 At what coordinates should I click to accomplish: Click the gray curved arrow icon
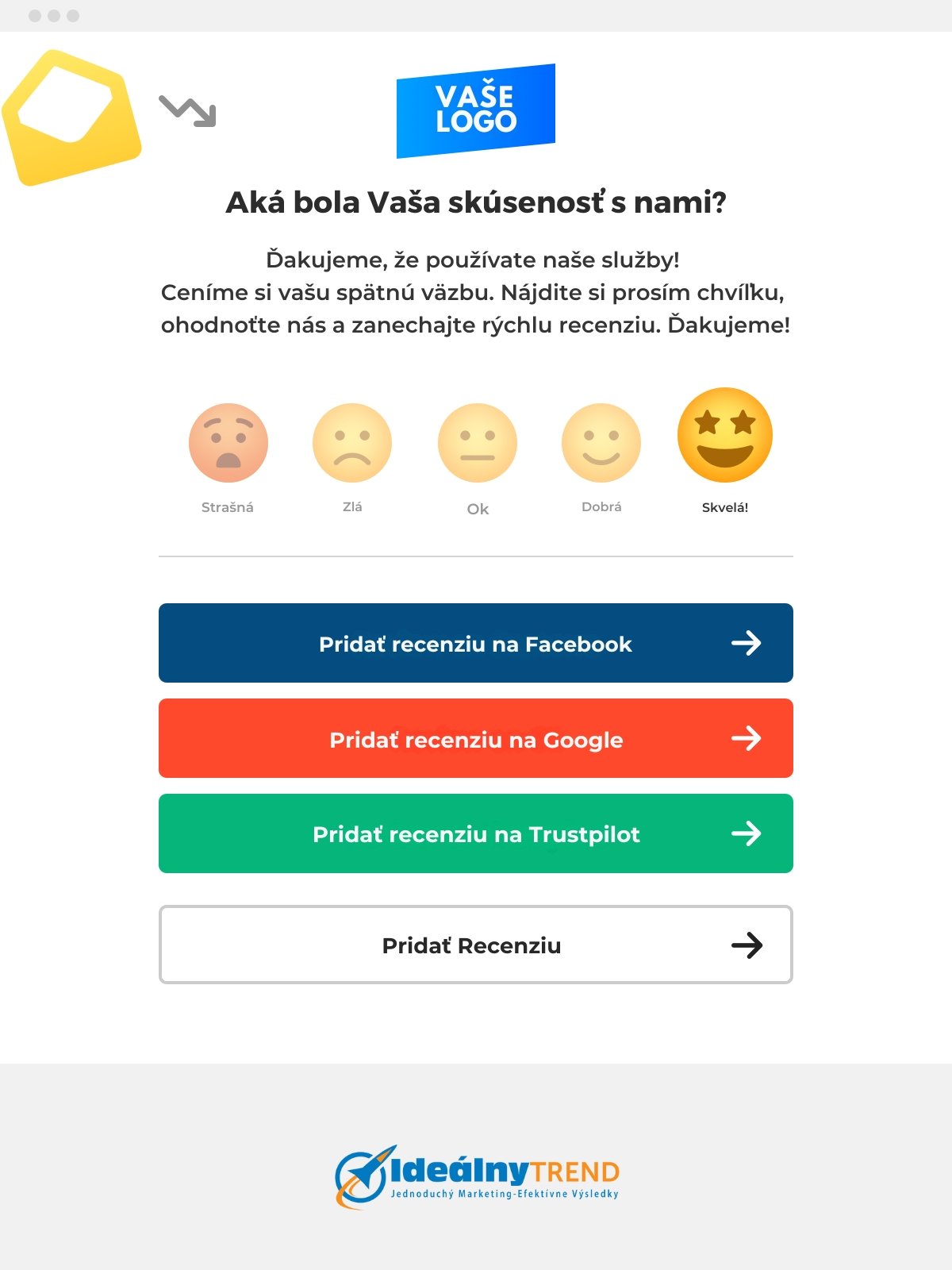point(188,112)
